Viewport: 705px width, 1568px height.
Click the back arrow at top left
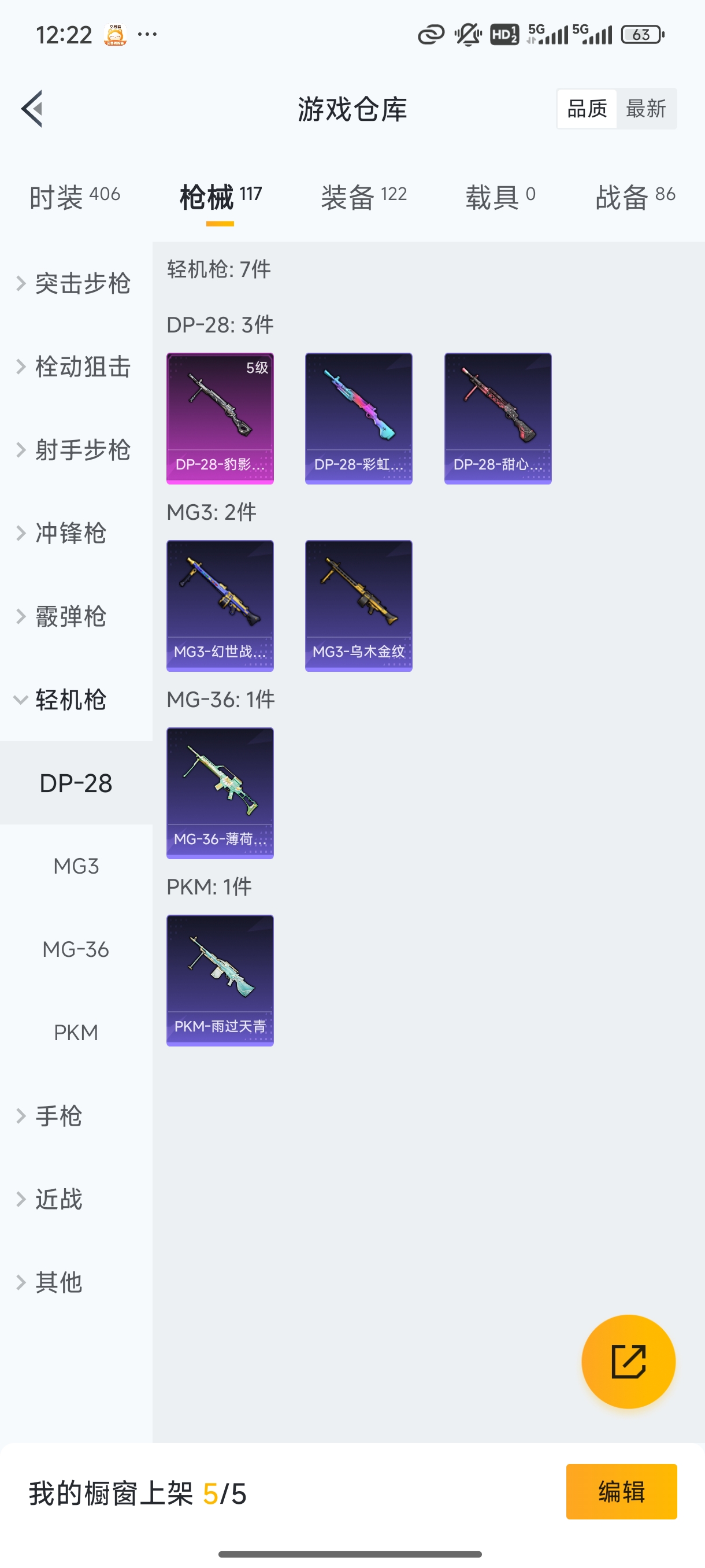[31, 108]
